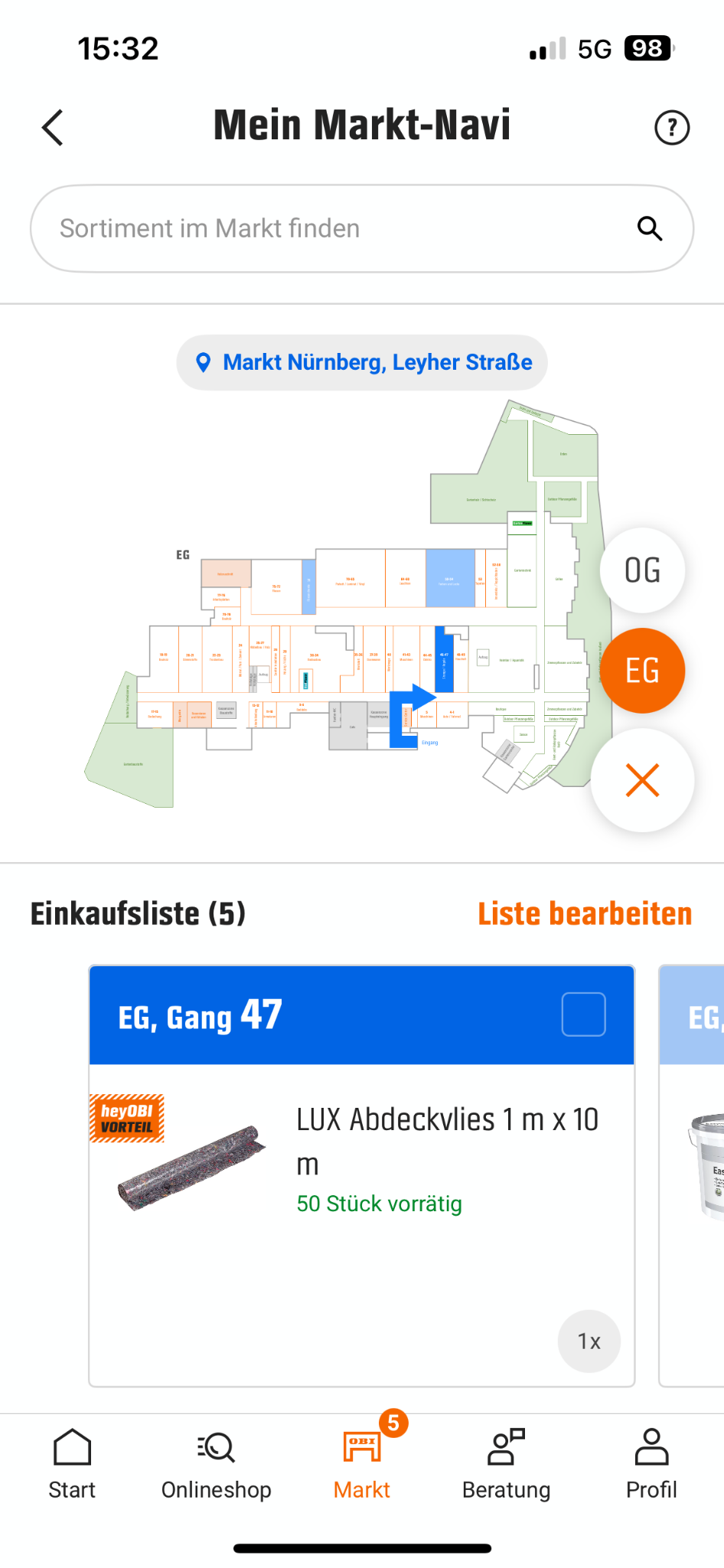Check off the EG, Gang 47 item
Viewport: 724px width, 1568px height.
(x=583, y=1014)
